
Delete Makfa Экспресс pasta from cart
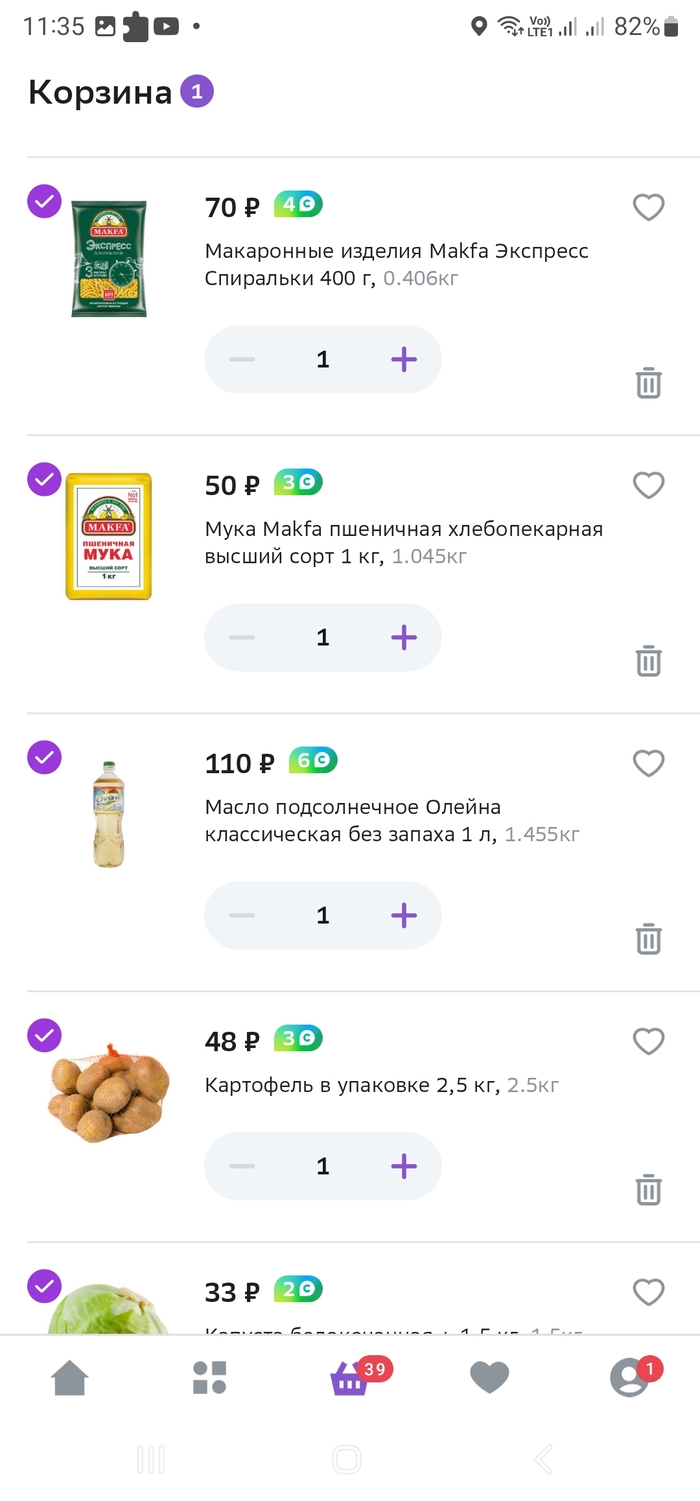(x=649, y=383)
